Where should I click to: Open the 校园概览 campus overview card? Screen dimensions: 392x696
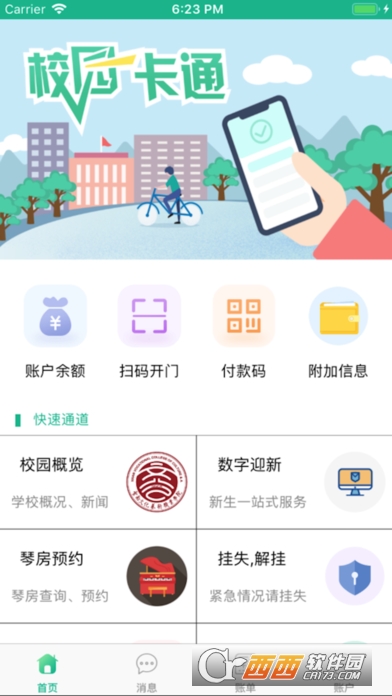(98, 482)
